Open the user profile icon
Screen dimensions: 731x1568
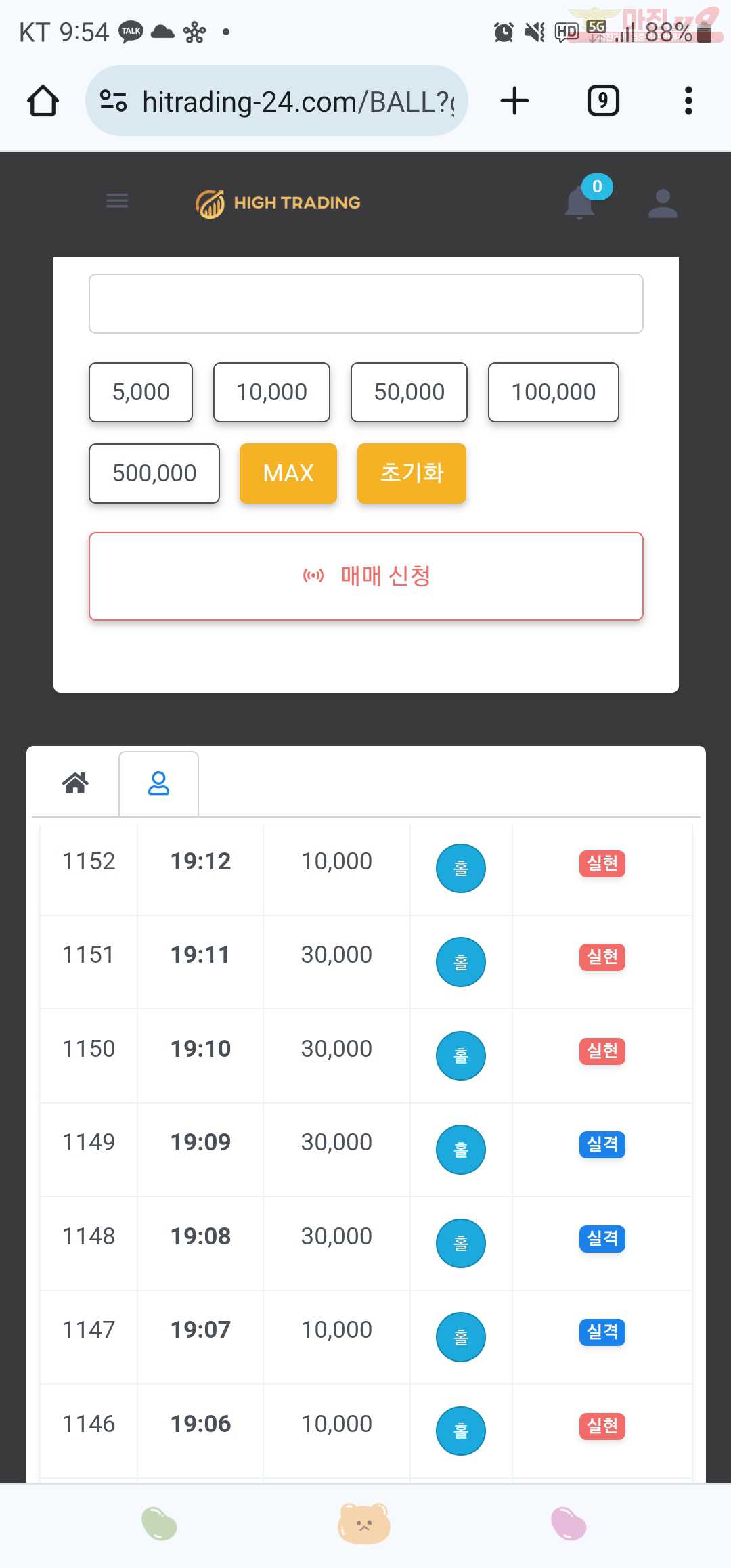(x=663, y=203)
